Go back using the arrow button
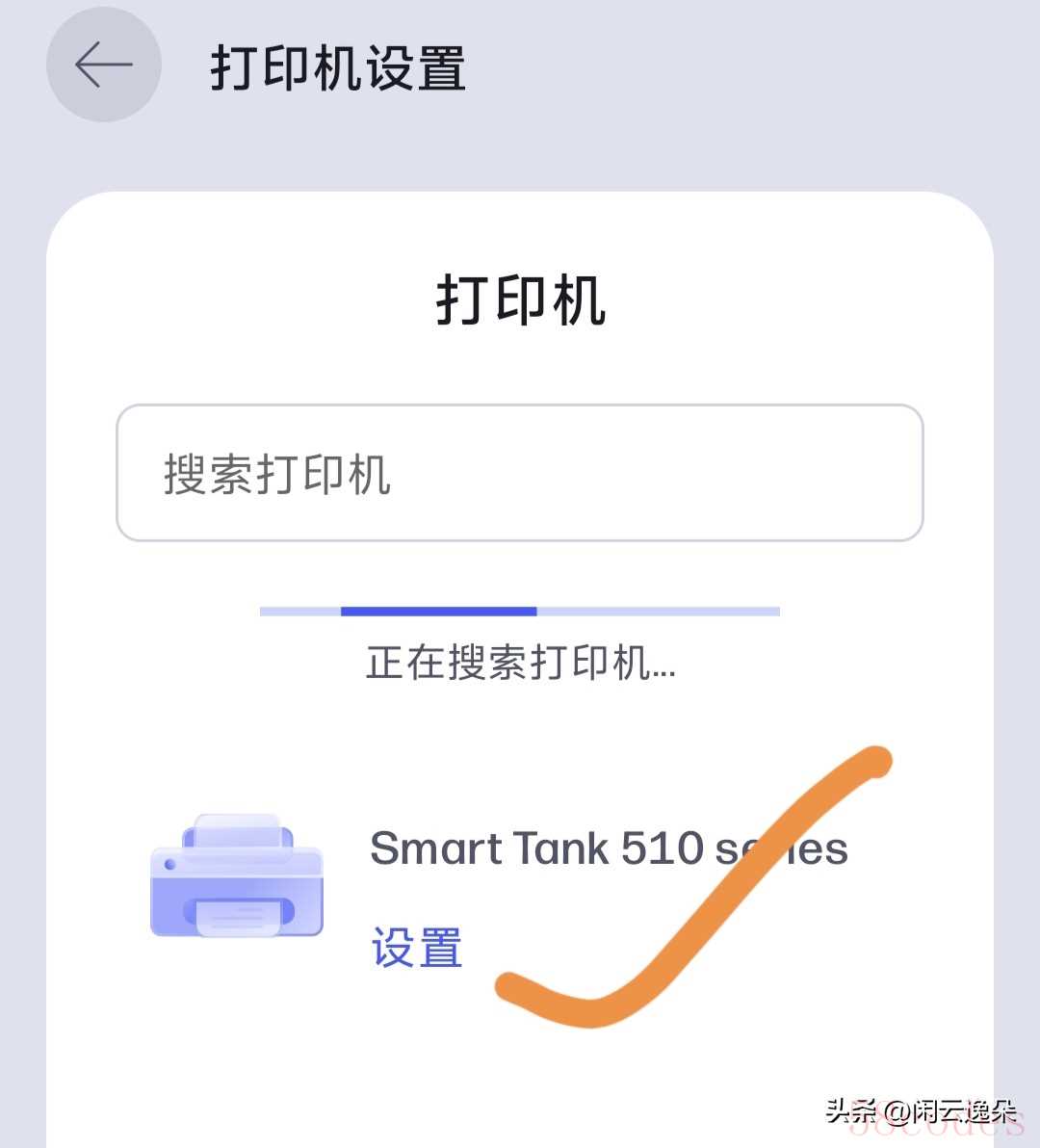Viewport: 1040px width, 1148px height. point(104,65)
